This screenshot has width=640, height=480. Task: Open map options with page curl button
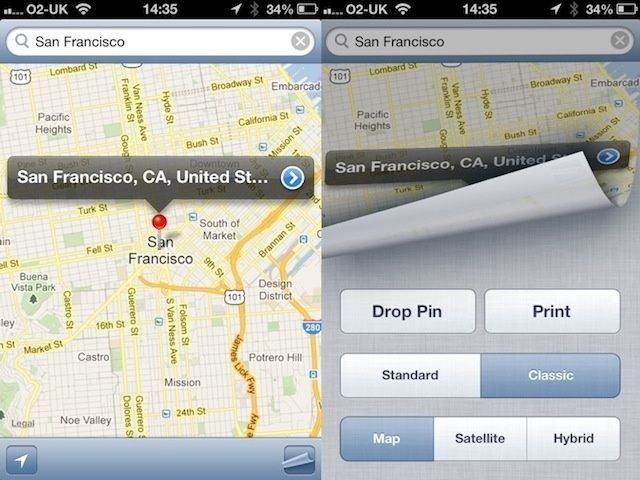(299, 459)
